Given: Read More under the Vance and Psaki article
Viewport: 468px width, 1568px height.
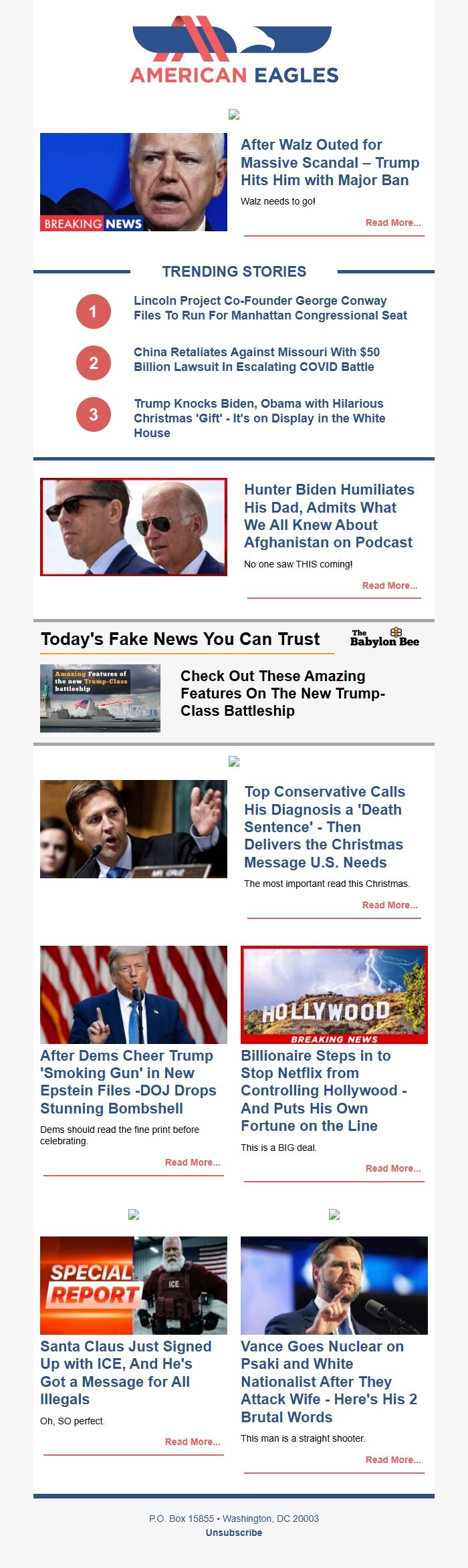Looking at the screenshot, I should [x=392, y=1460].
